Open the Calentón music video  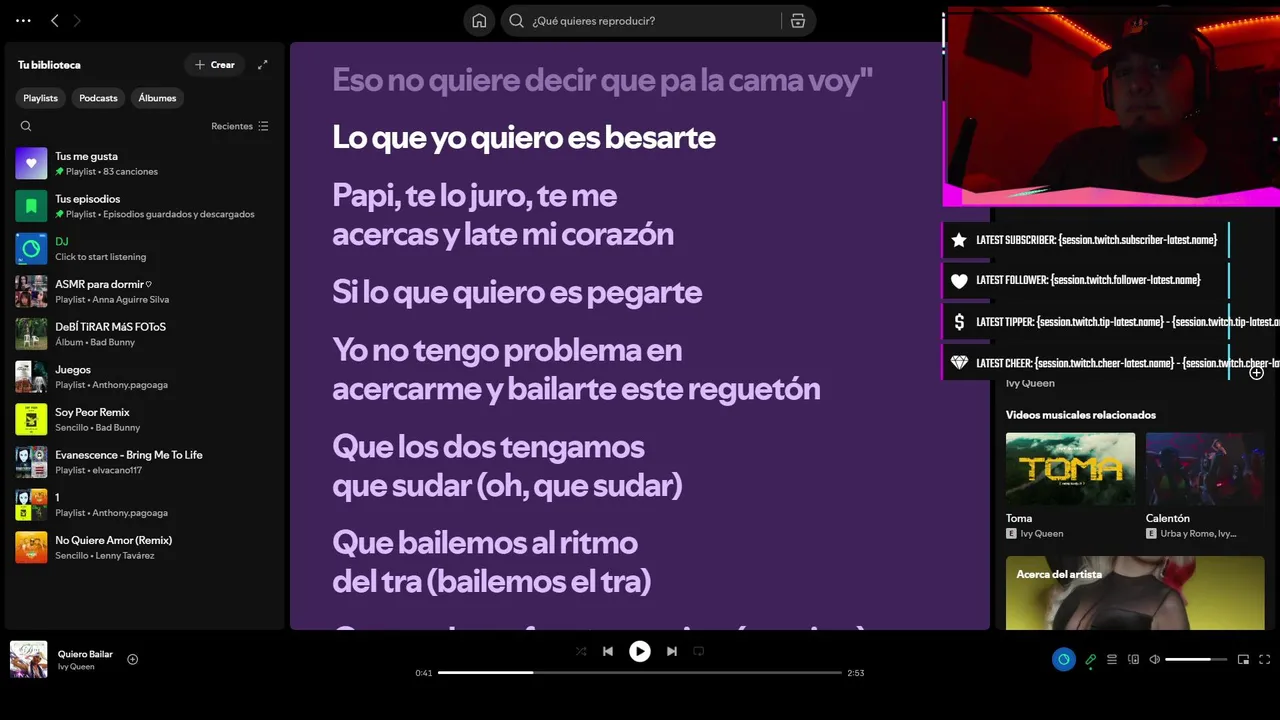pyautogui.click(x=1204, y=469)
